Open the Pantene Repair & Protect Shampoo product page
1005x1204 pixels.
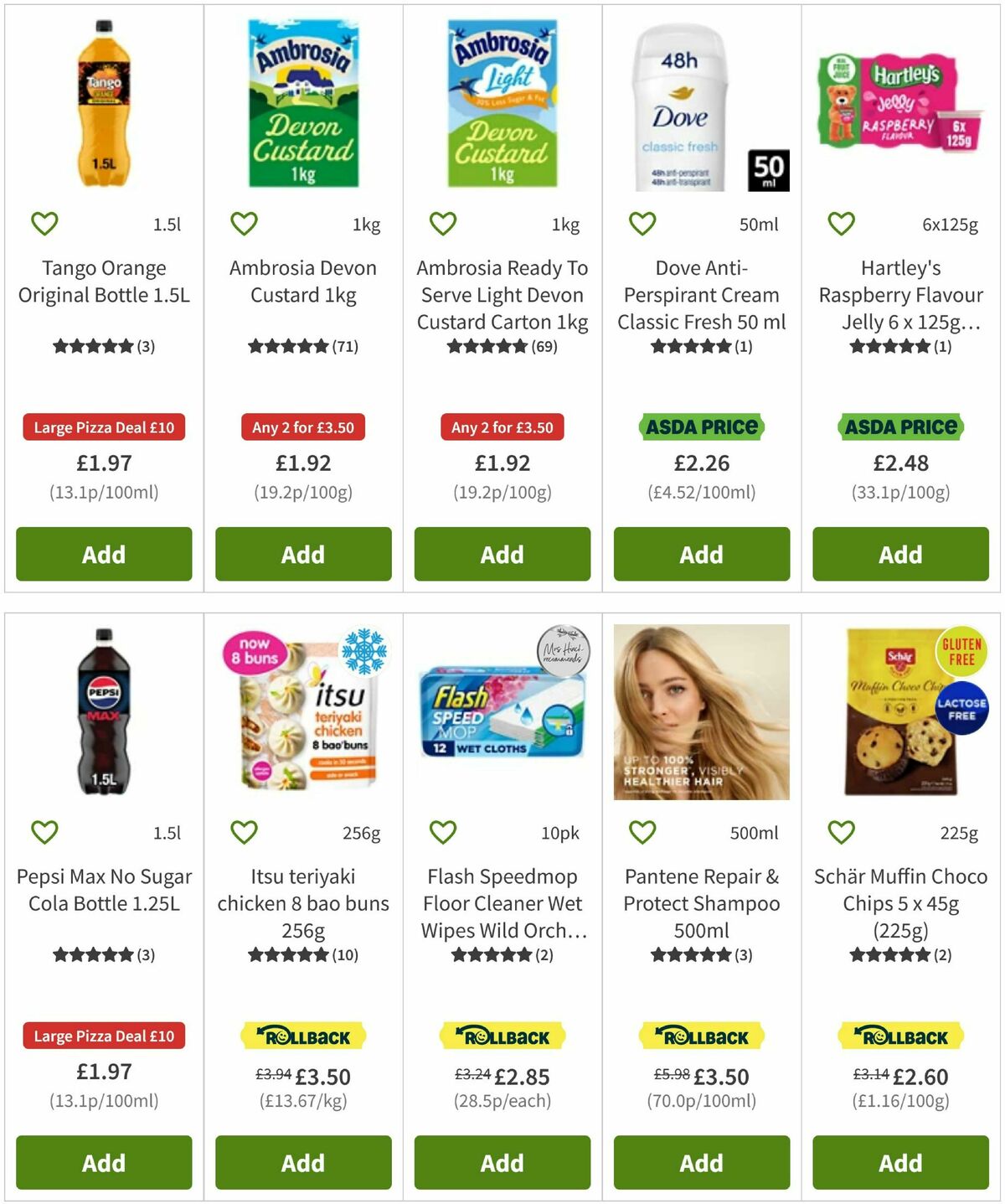700,904
